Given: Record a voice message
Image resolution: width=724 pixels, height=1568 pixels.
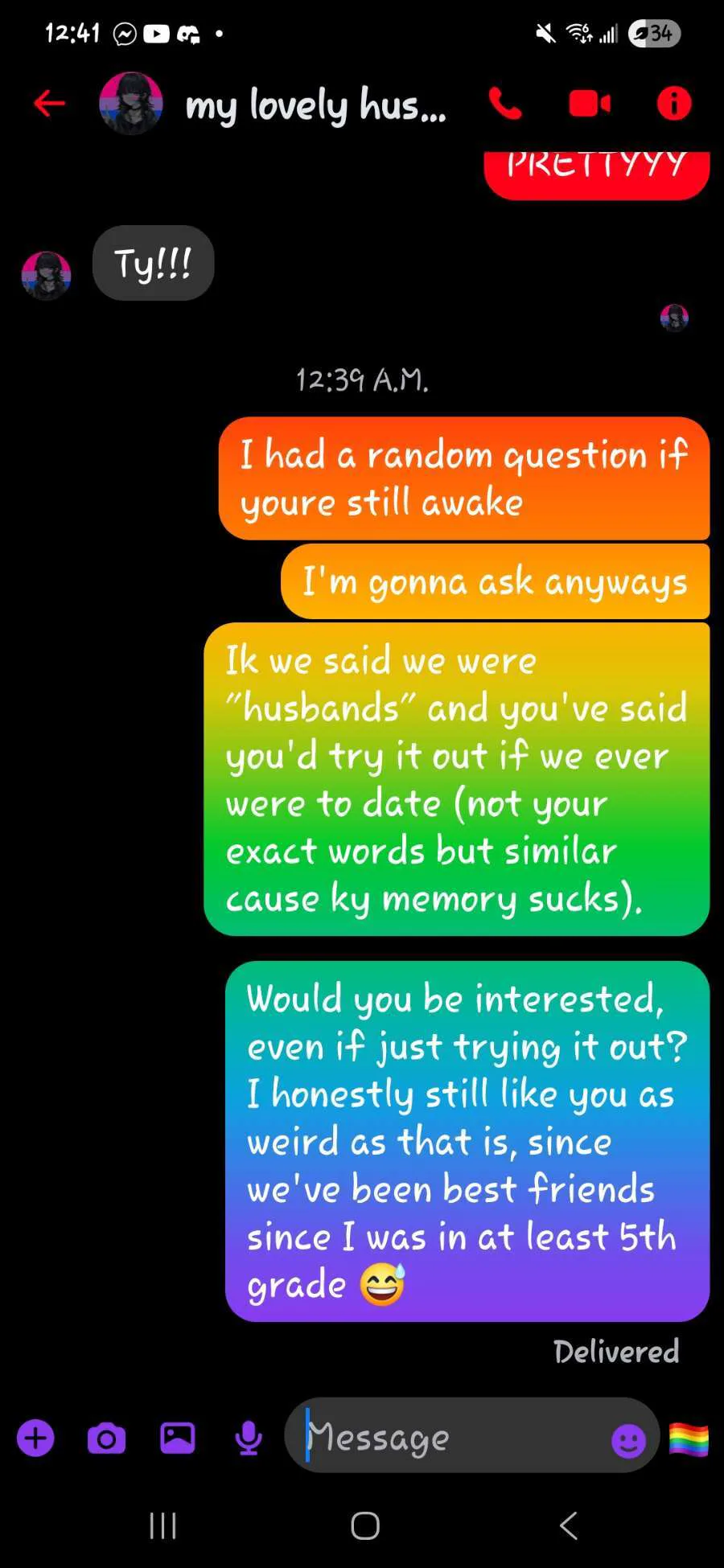Looking at the screenshot, I should 249,1439.
